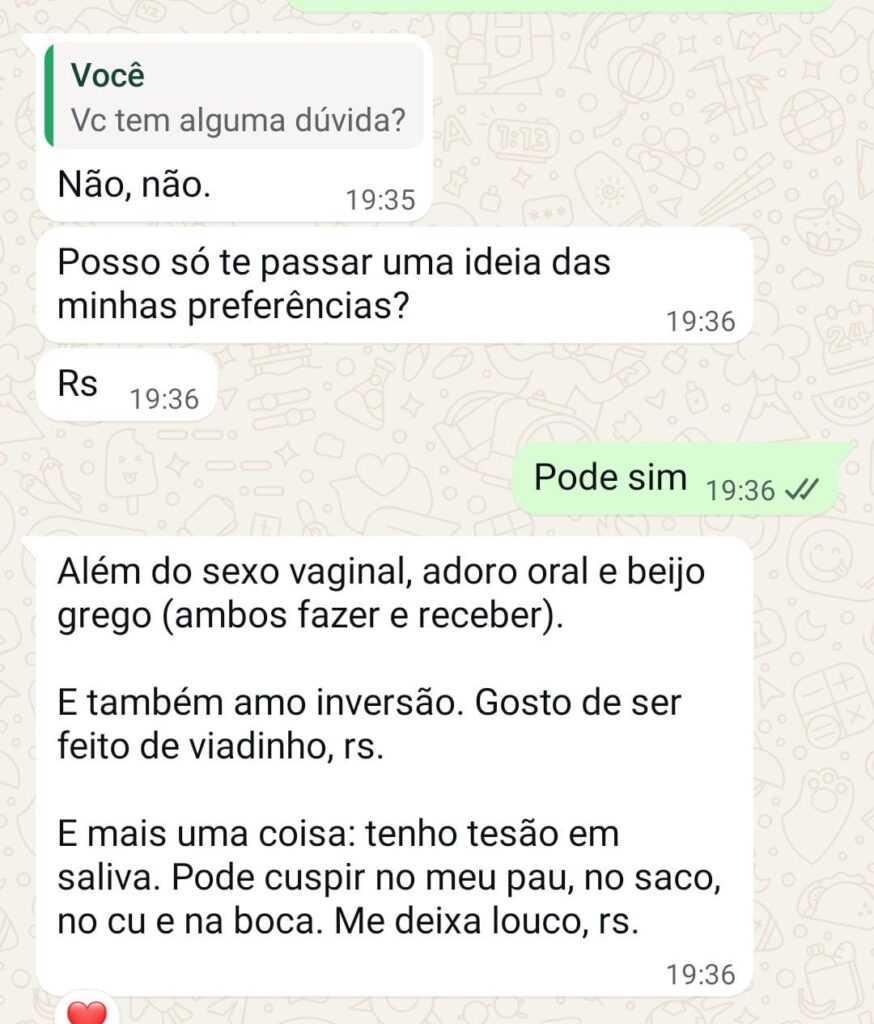Viewport: 874px width, 1024px height.
Task: Open the heart reaction details
Action: [87, 1012]
